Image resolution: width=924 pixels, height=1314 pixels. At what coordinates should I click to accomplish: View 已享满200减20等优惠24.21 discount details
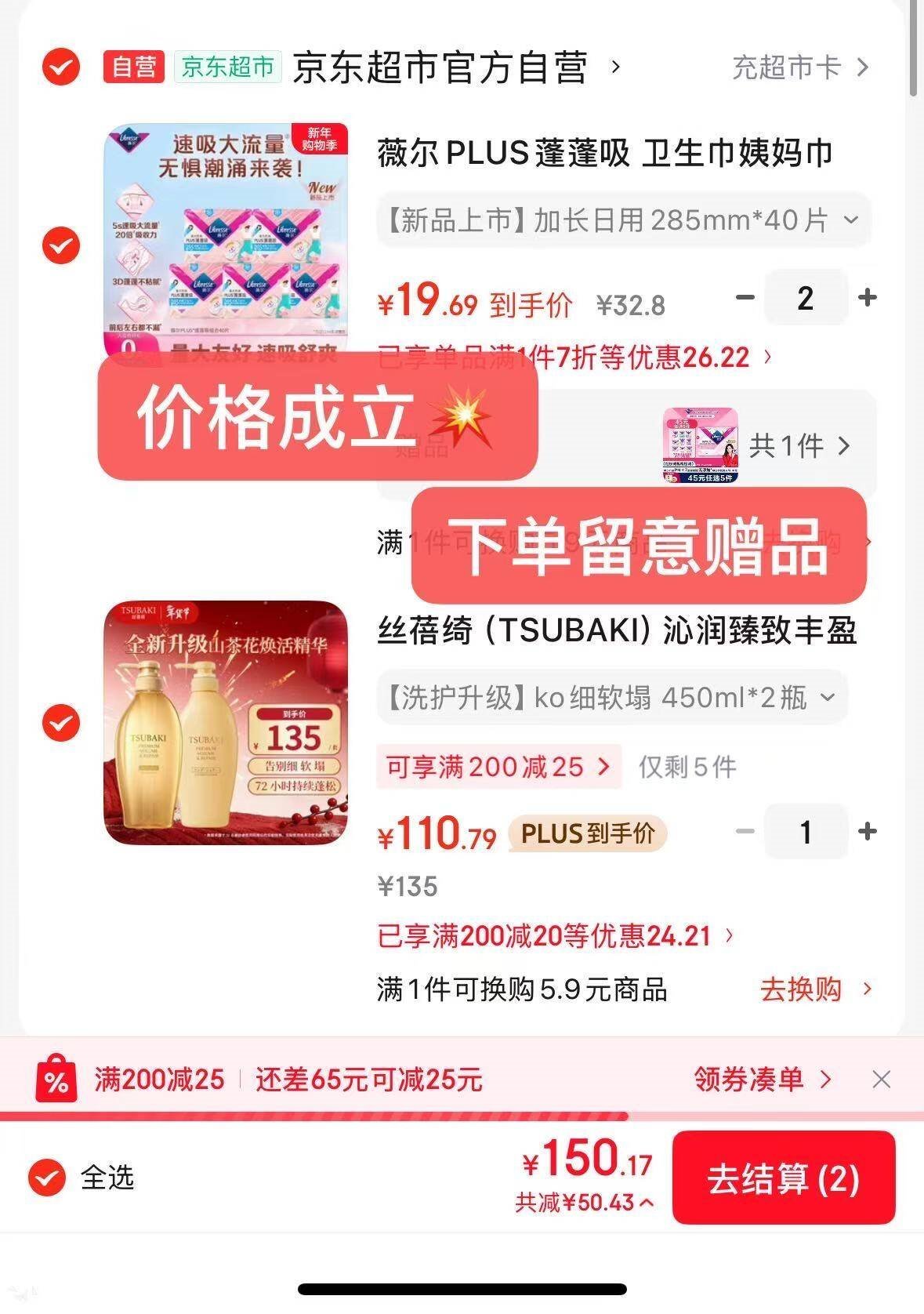pos(555,935)
